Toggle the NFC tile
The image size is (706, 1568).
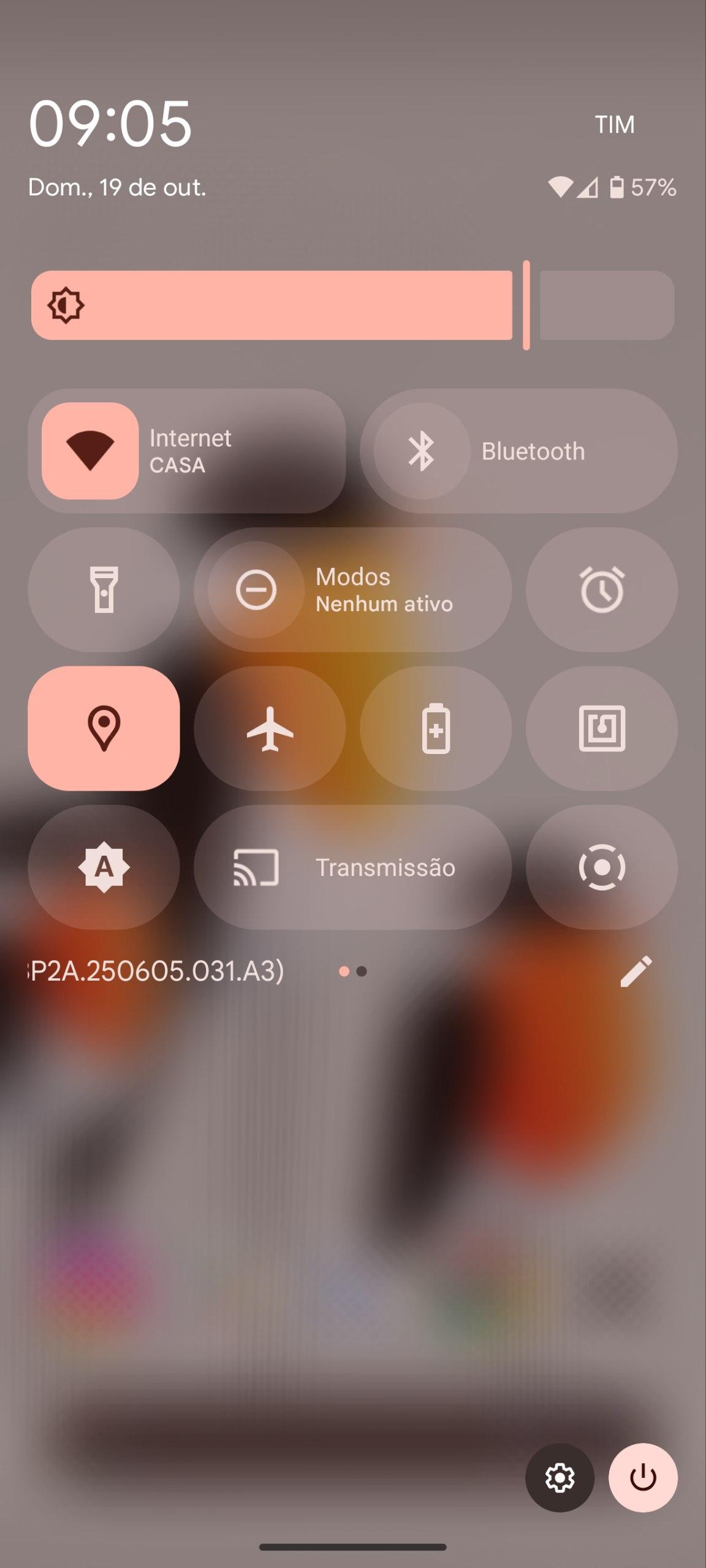pyautogui.click(x=601, y=728)
